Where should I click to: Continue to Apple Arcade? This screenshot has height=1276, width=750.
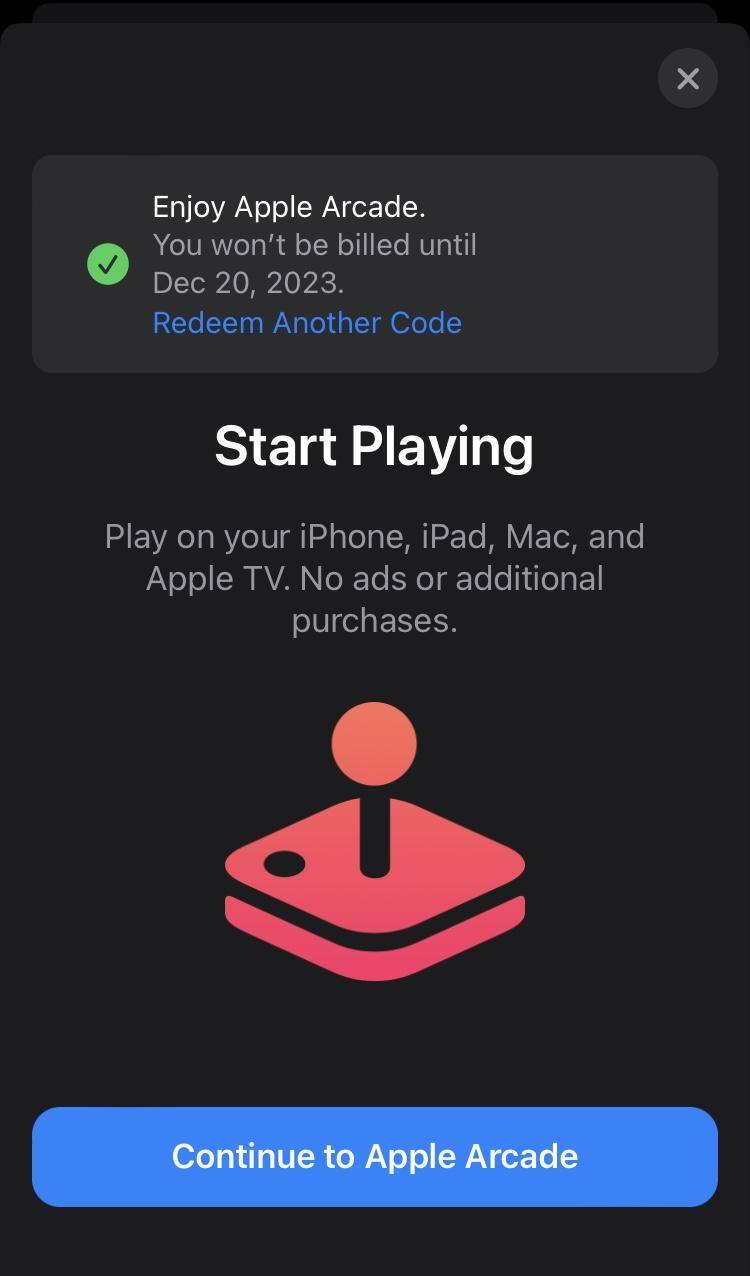375,1156
